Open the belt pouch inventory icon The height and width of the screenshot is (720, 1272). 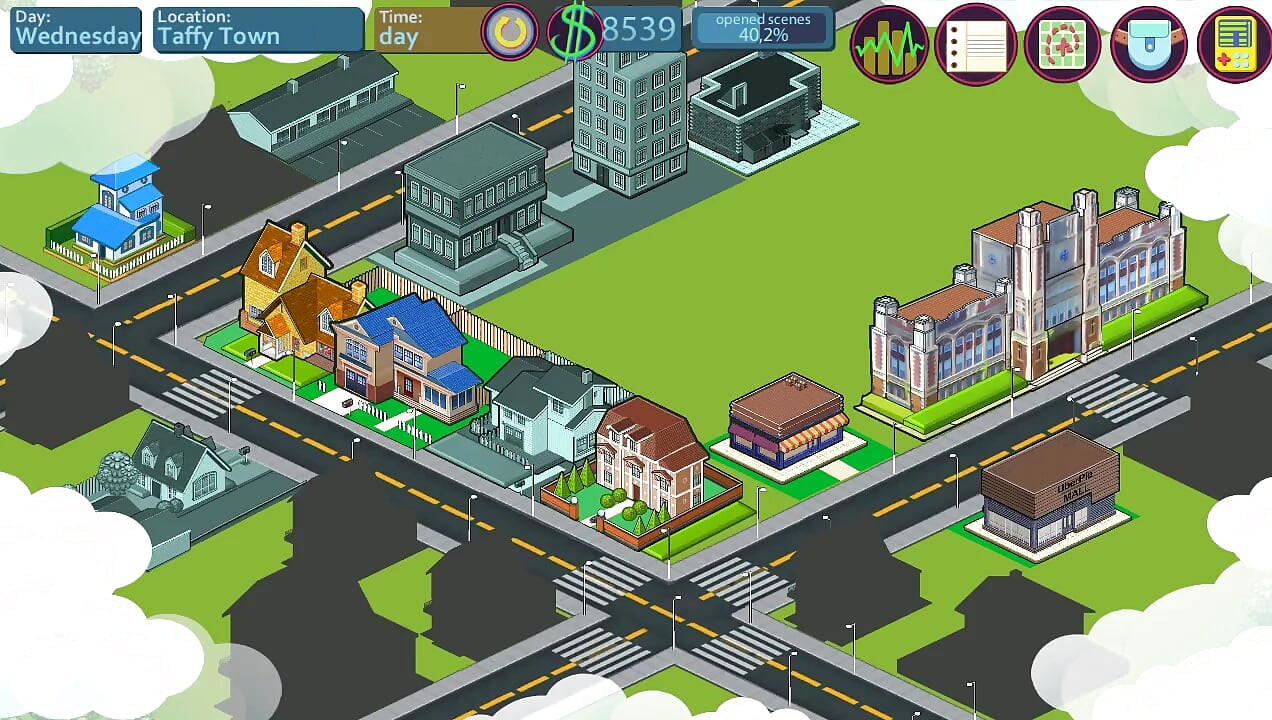1148,43
